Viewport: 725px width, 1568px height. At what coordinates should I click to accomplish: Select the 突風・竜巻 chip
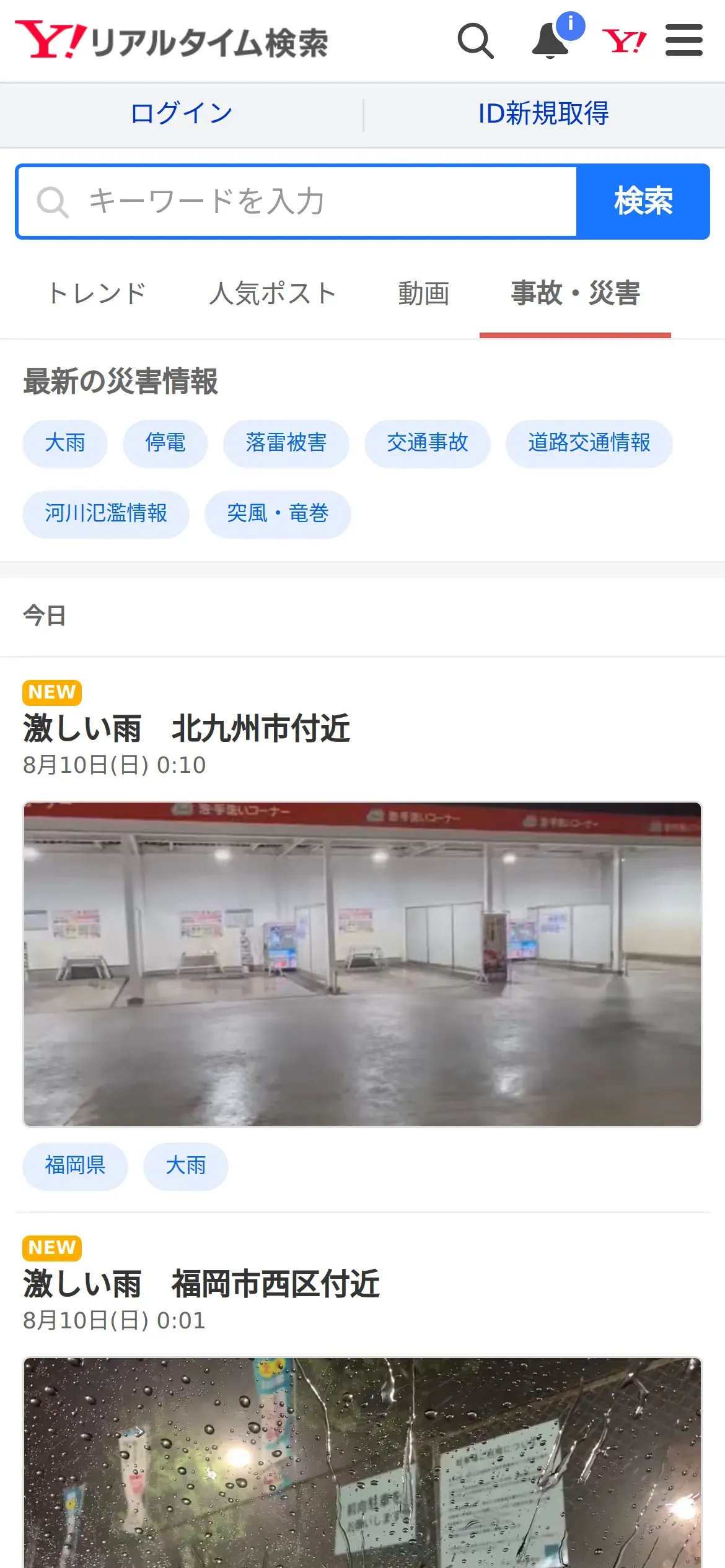pos(278,514)
